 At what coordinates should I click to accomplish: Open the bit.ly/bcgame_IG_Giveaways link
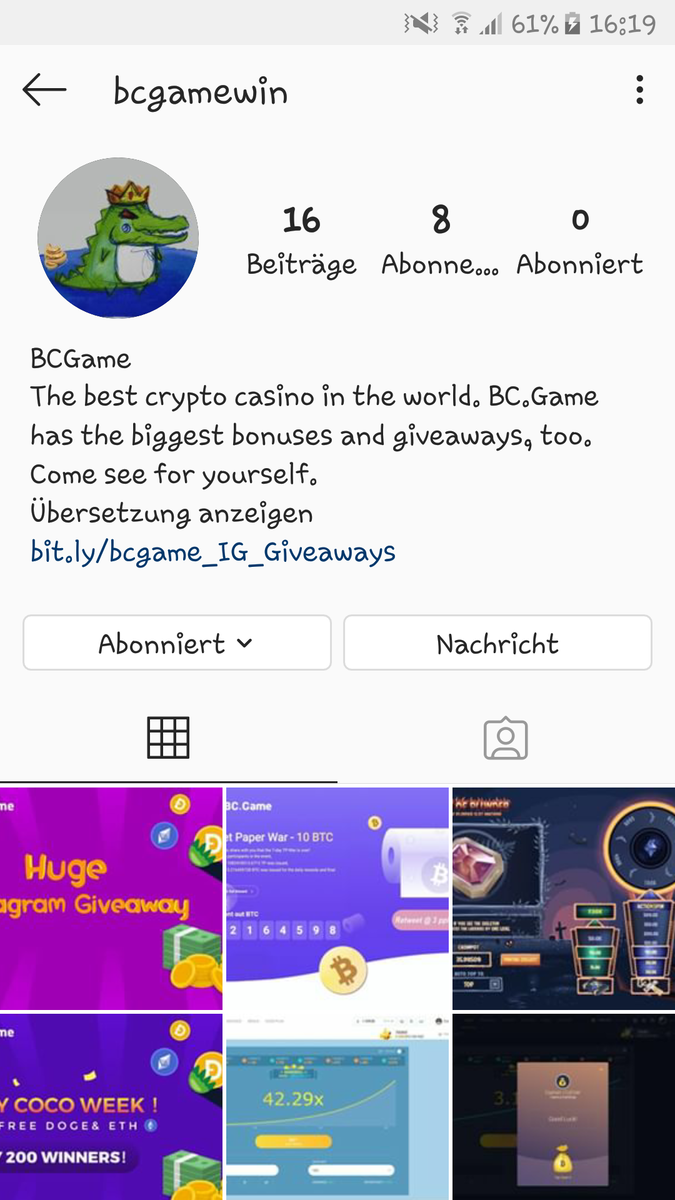pos(213,551)
